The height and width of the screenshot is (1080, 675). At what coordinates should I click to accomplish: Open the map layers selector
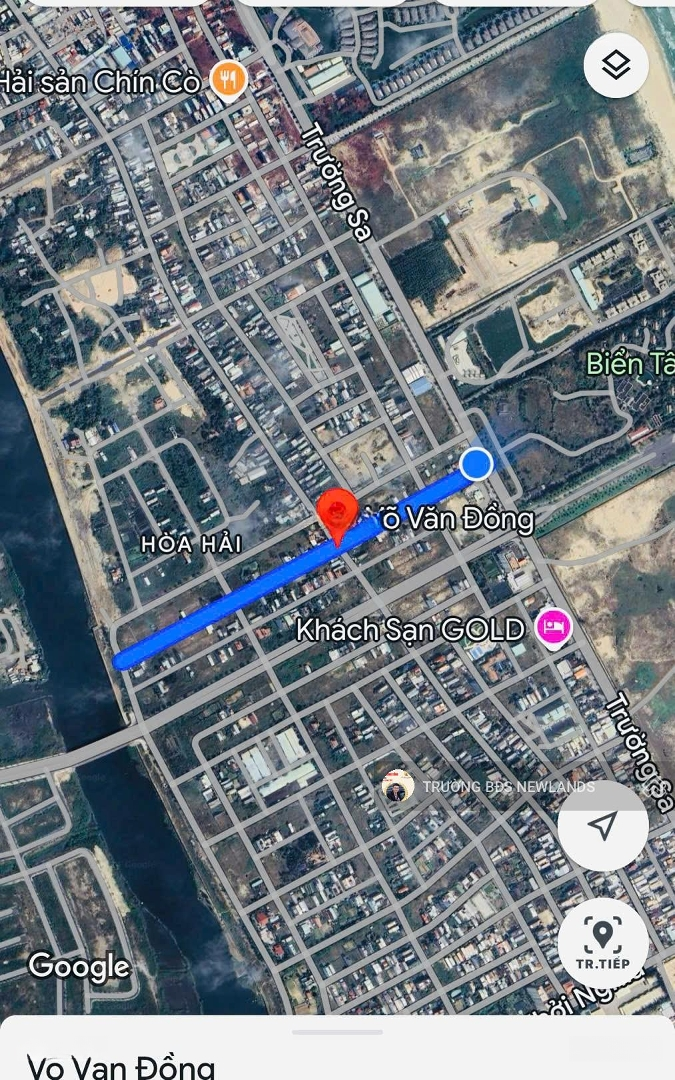pyautogui.click(x=616, y=65)
